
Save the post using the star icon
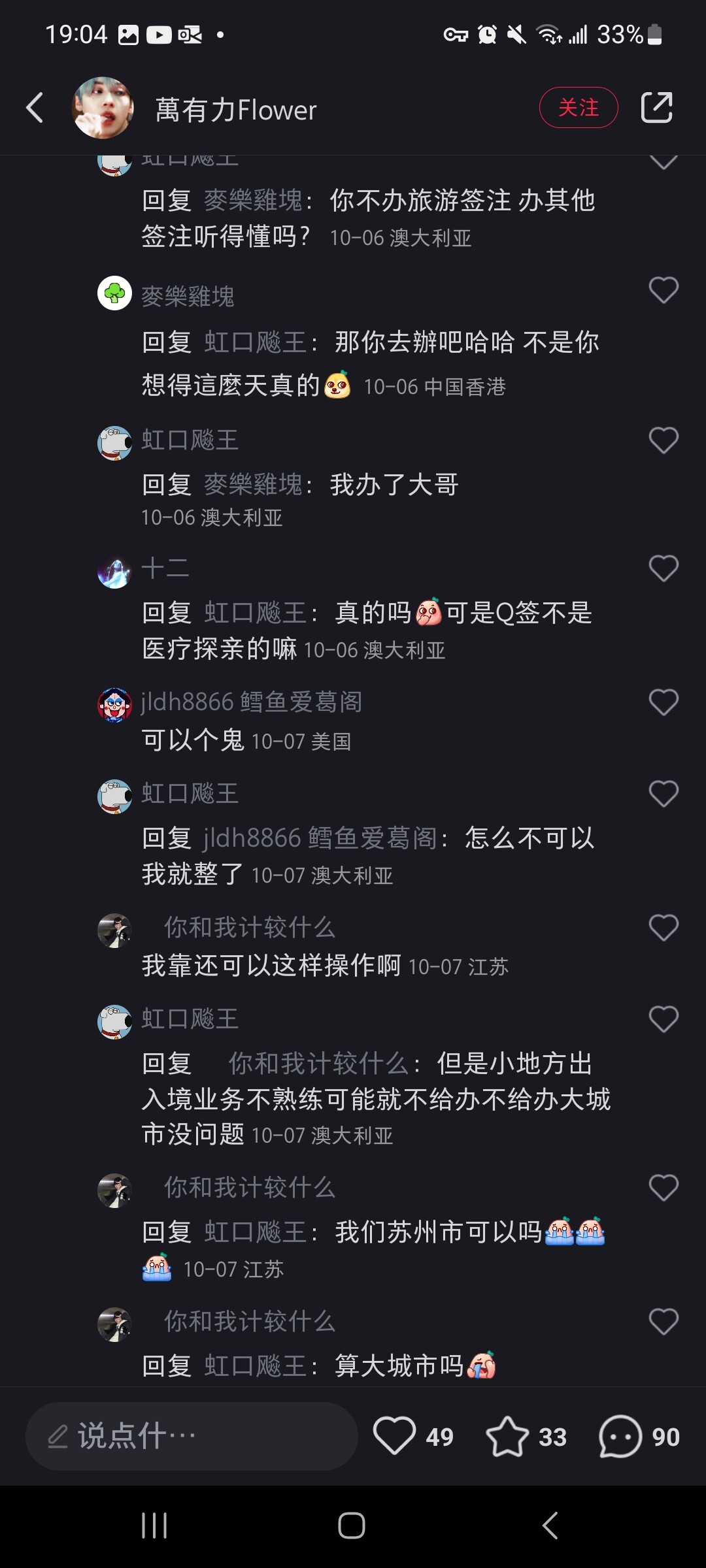pos(507,1436)
